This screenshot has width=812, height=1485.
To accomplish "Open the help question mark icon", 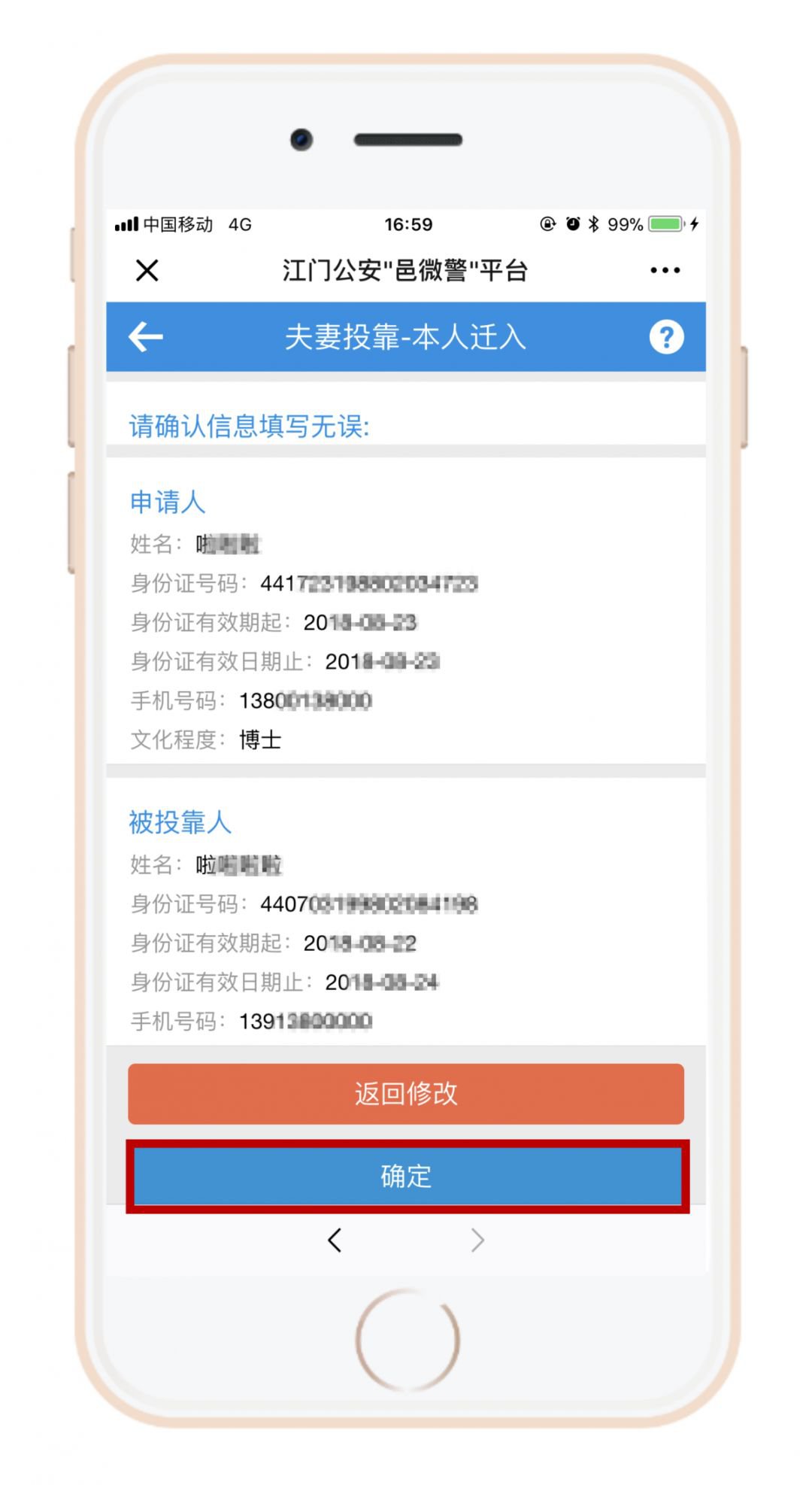I will click(666, 336).
